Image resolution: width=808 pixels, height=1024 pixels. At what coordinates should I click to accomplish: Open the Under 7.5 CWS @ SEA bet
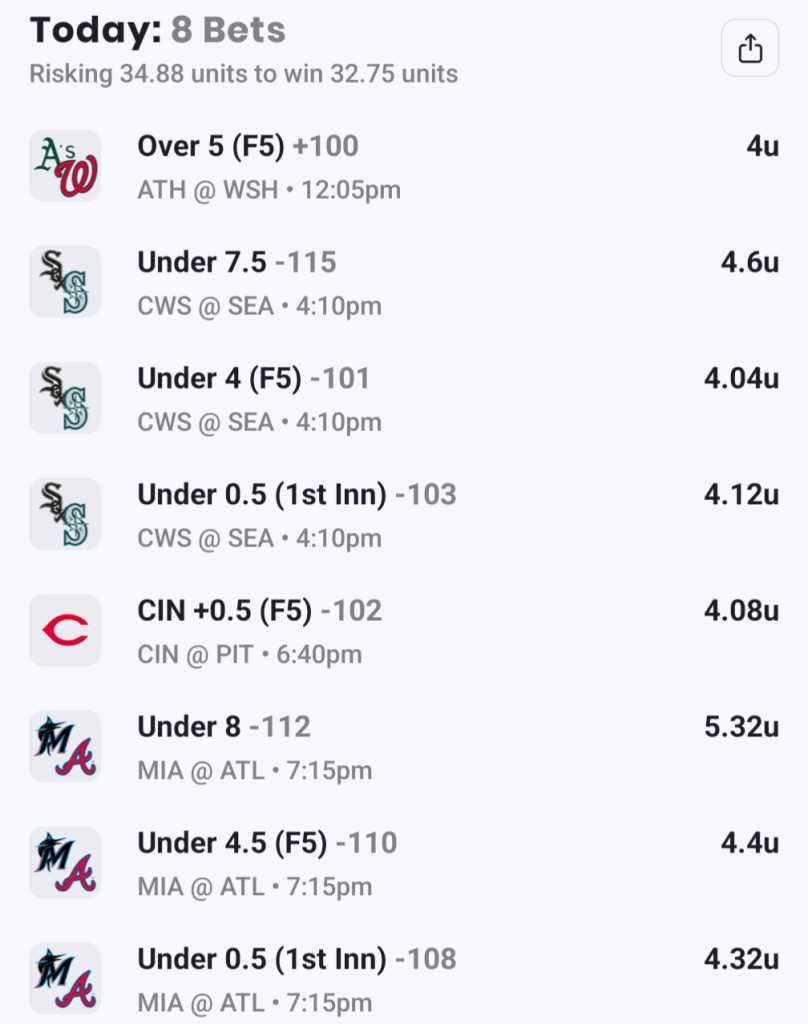point(236,263)
